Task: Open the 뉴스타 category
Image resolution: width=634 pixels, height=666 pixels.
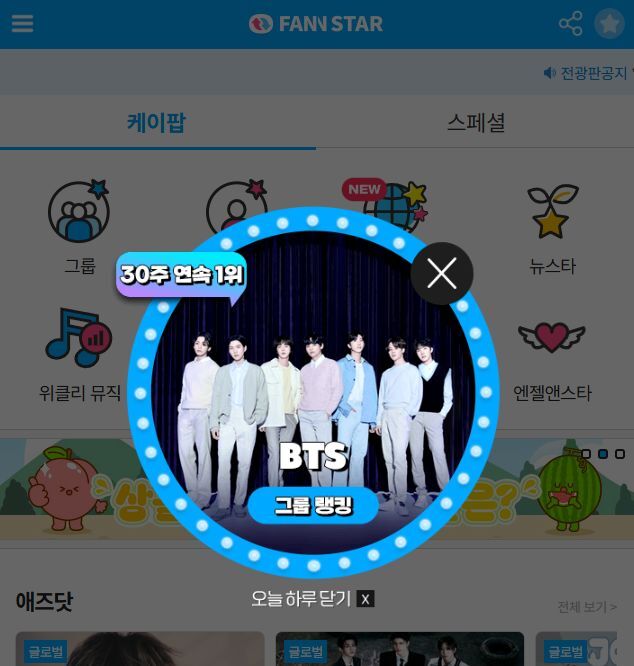Action: pyautogui.click(x=552, y=226)
